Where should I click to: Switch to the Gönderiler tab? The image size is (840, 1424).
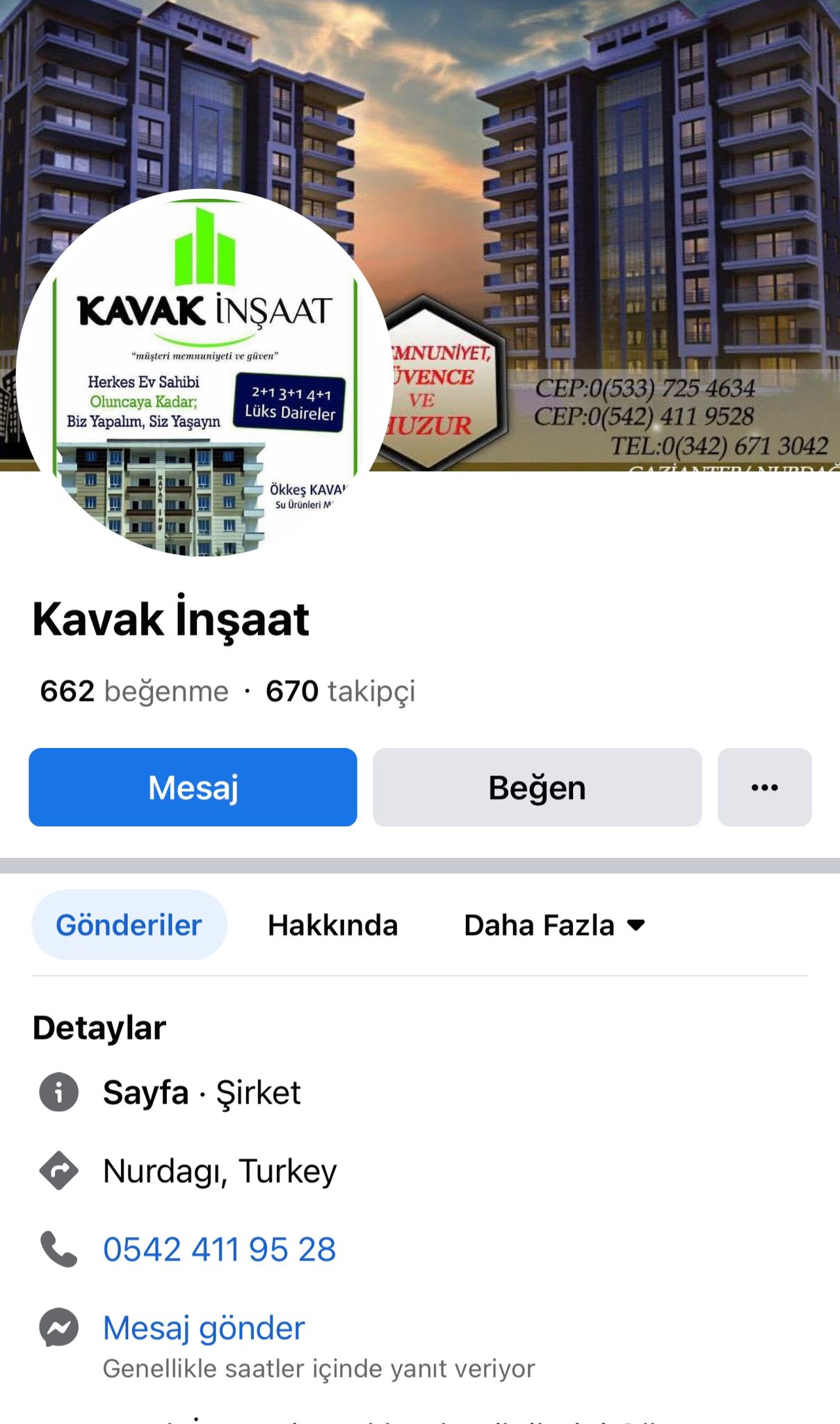click(x=129, y=925)
